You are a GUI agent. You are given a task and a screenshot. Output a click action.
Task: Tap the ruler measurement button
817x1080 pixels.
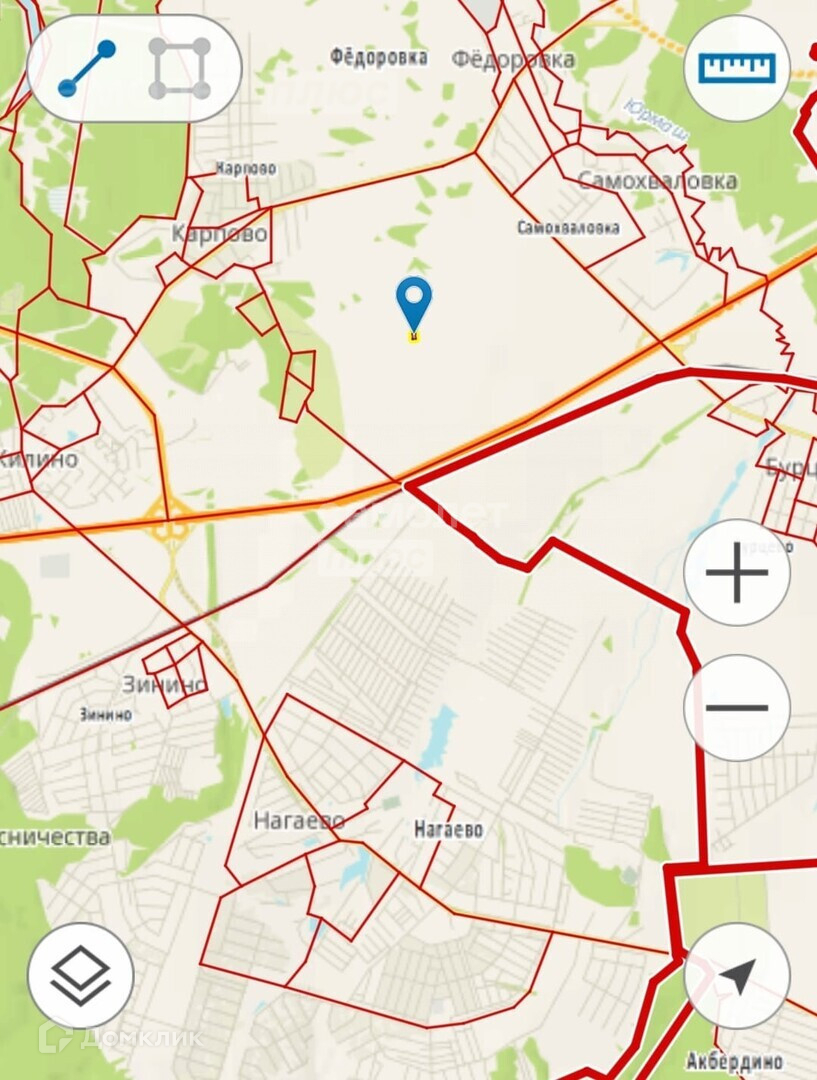coord(736,68)
